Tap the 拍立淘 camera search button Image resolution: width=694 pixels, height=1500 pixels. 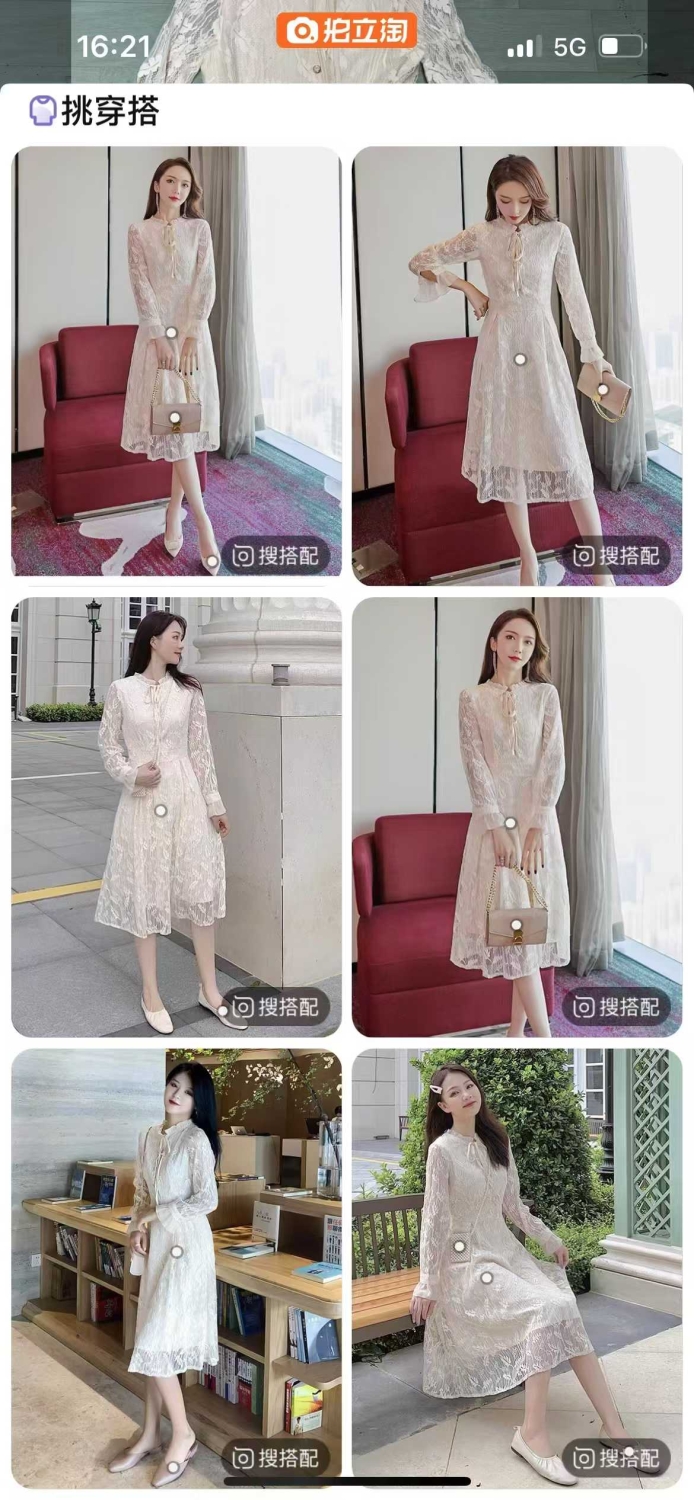(x=347, y=30)
